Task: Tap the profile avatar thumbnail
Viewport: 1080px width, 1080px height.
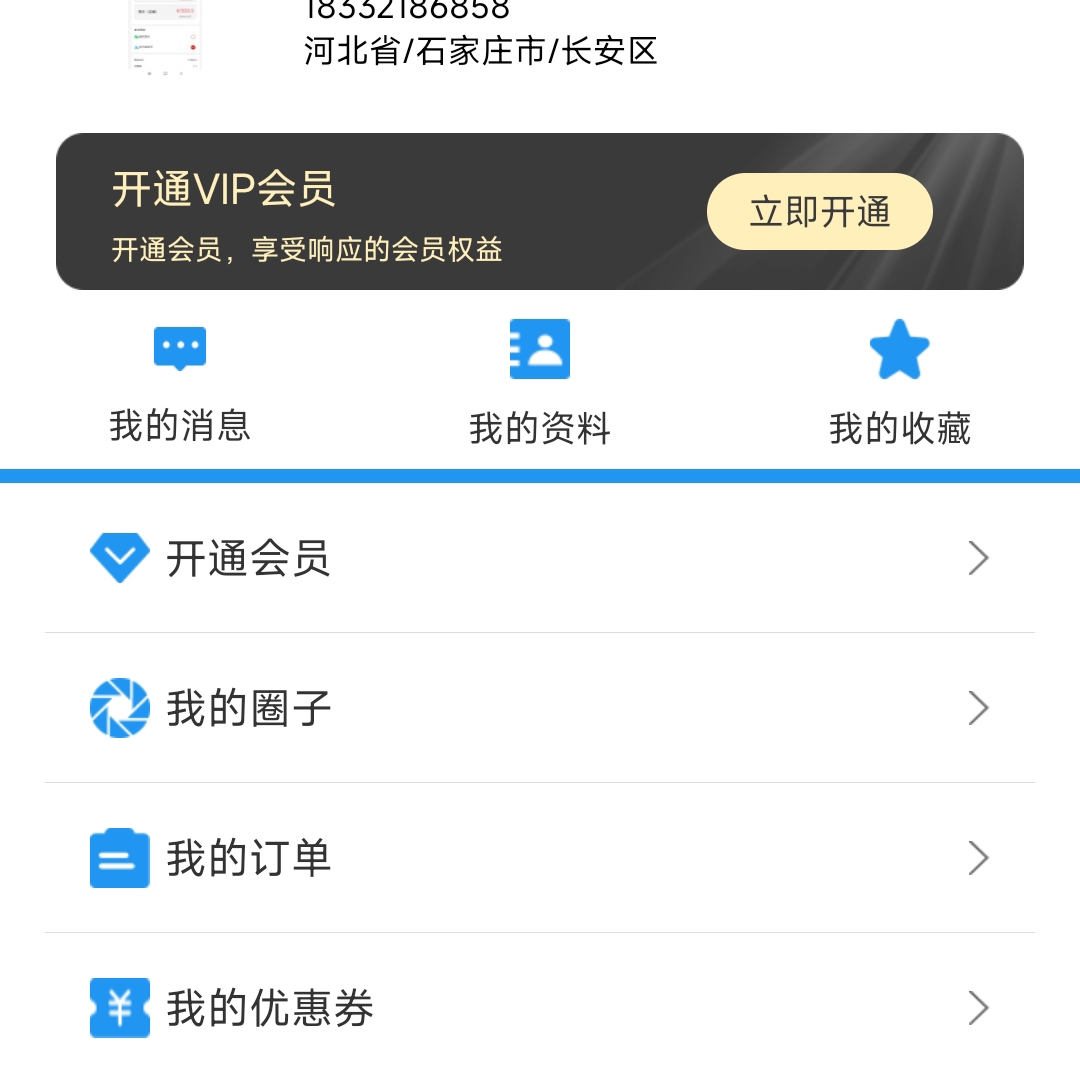Action: tap(165, 35)
